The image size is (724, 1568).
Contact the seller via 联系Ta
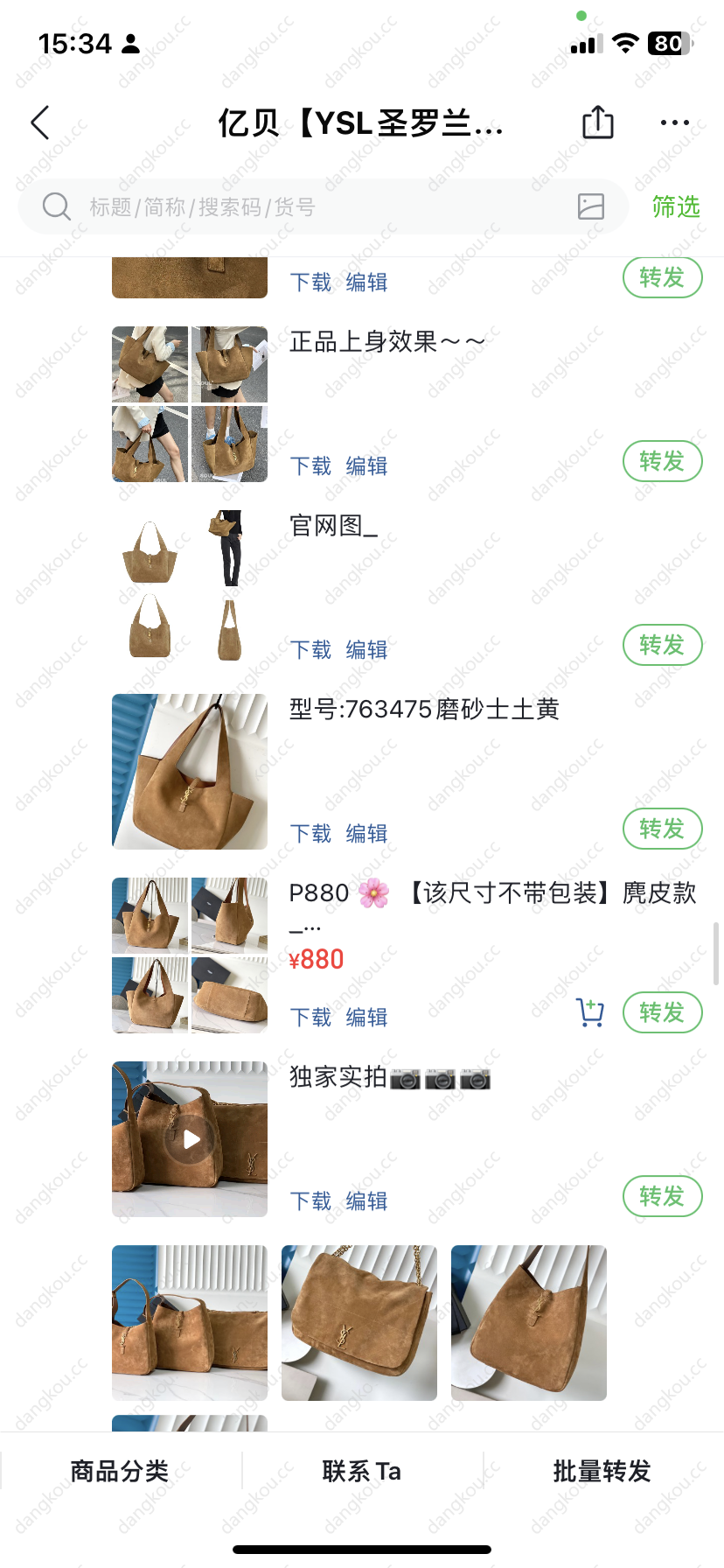coord(361,1472)
